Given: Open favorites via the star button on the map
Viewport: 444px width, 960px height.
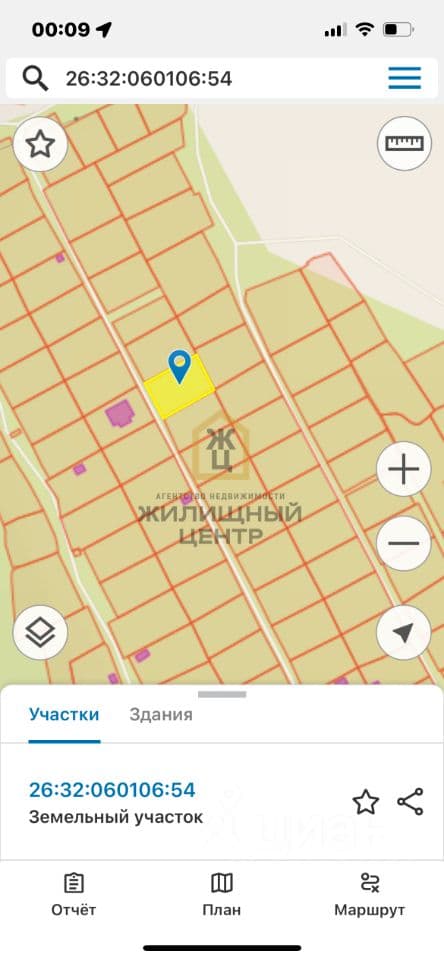Looking at the screenshot, I should (x=40, y=144).
